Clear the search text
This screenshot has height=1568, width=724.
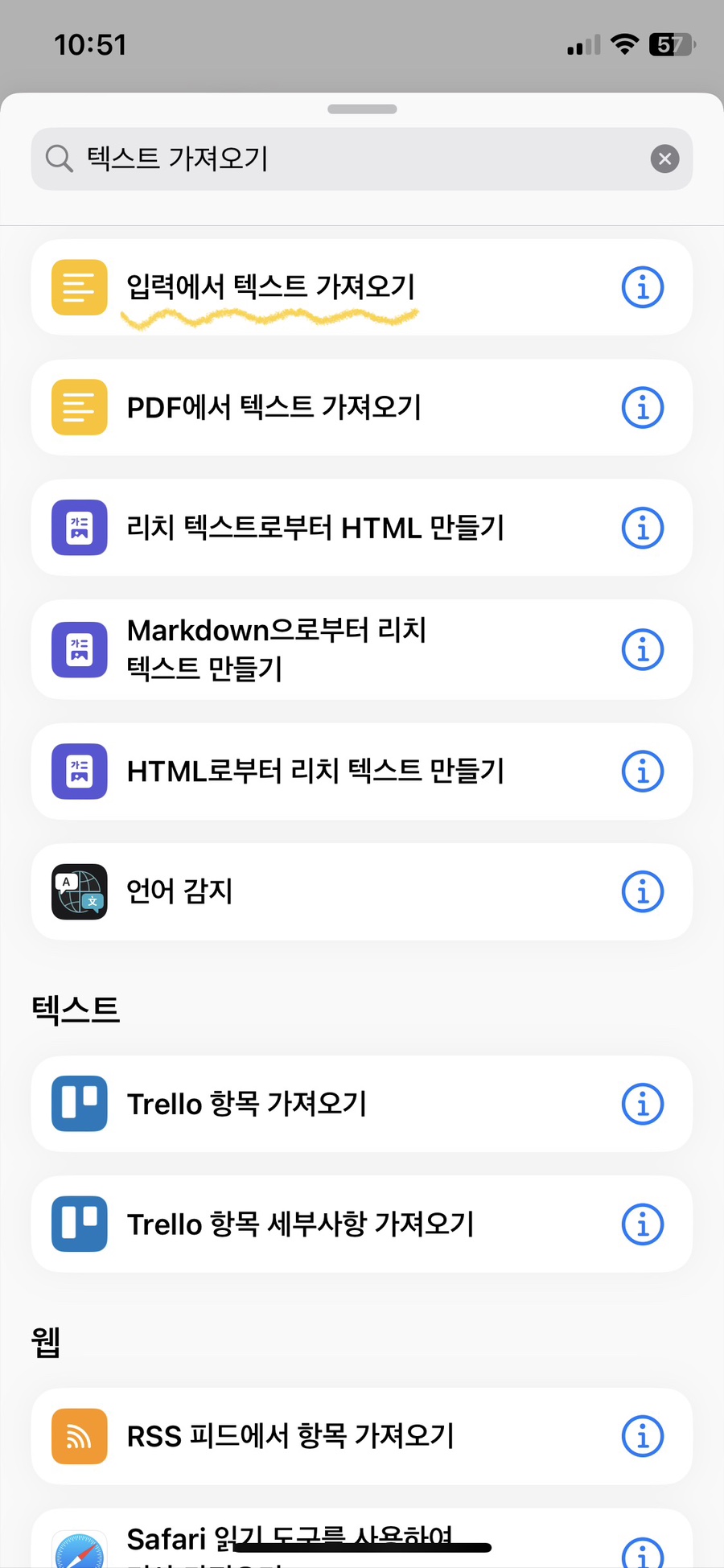664,158
